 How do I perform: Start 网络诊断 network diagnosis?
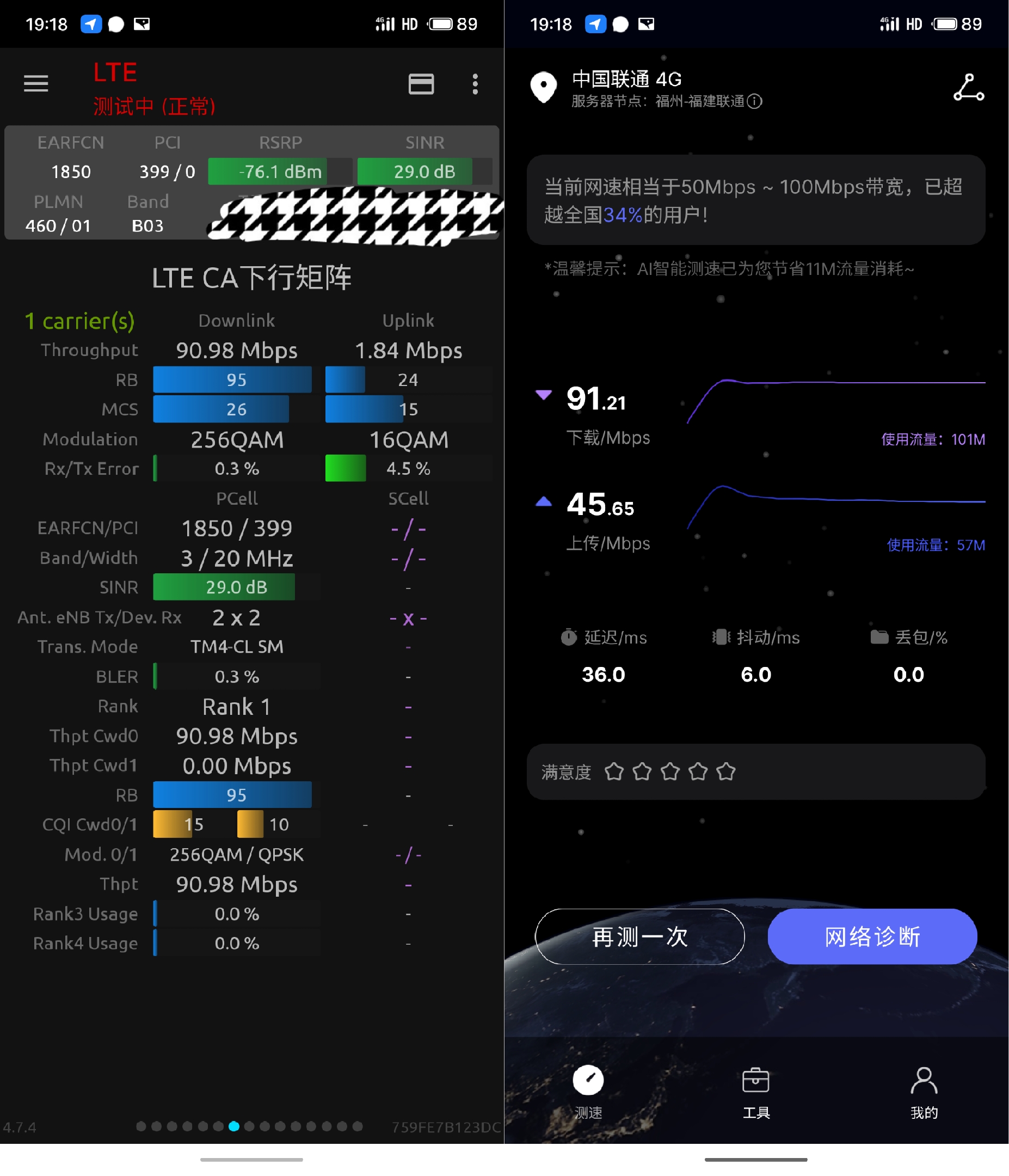[872, 936]
